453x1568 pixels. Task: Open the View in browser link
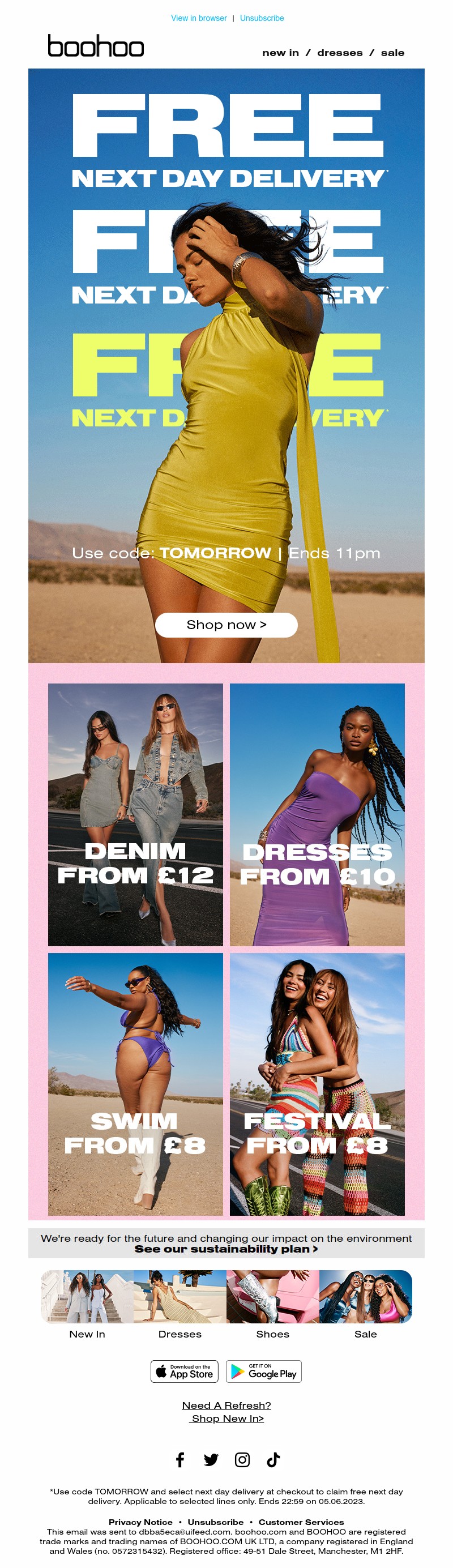(199, 18)
